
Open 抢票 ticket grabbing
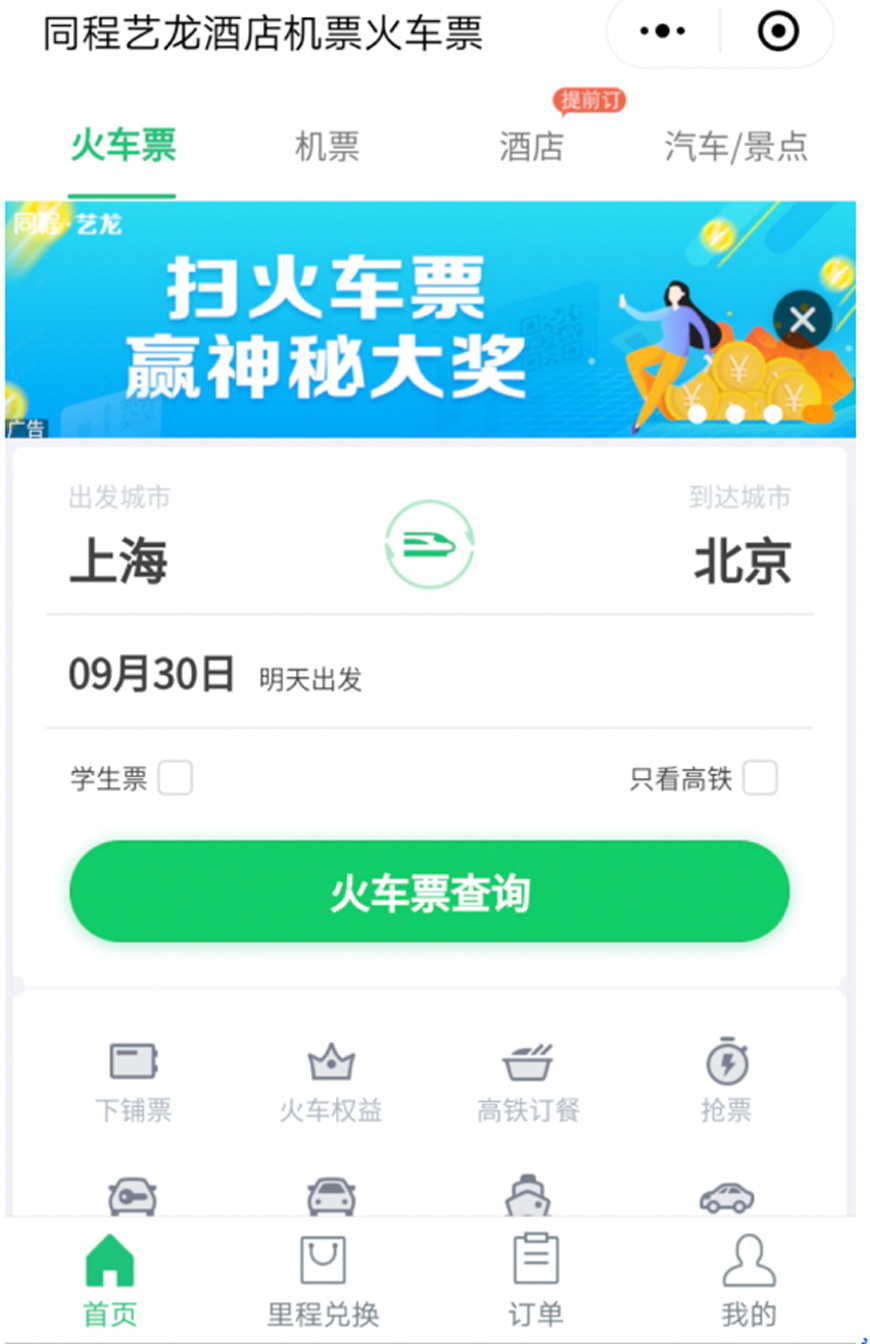coord(726,1082)
